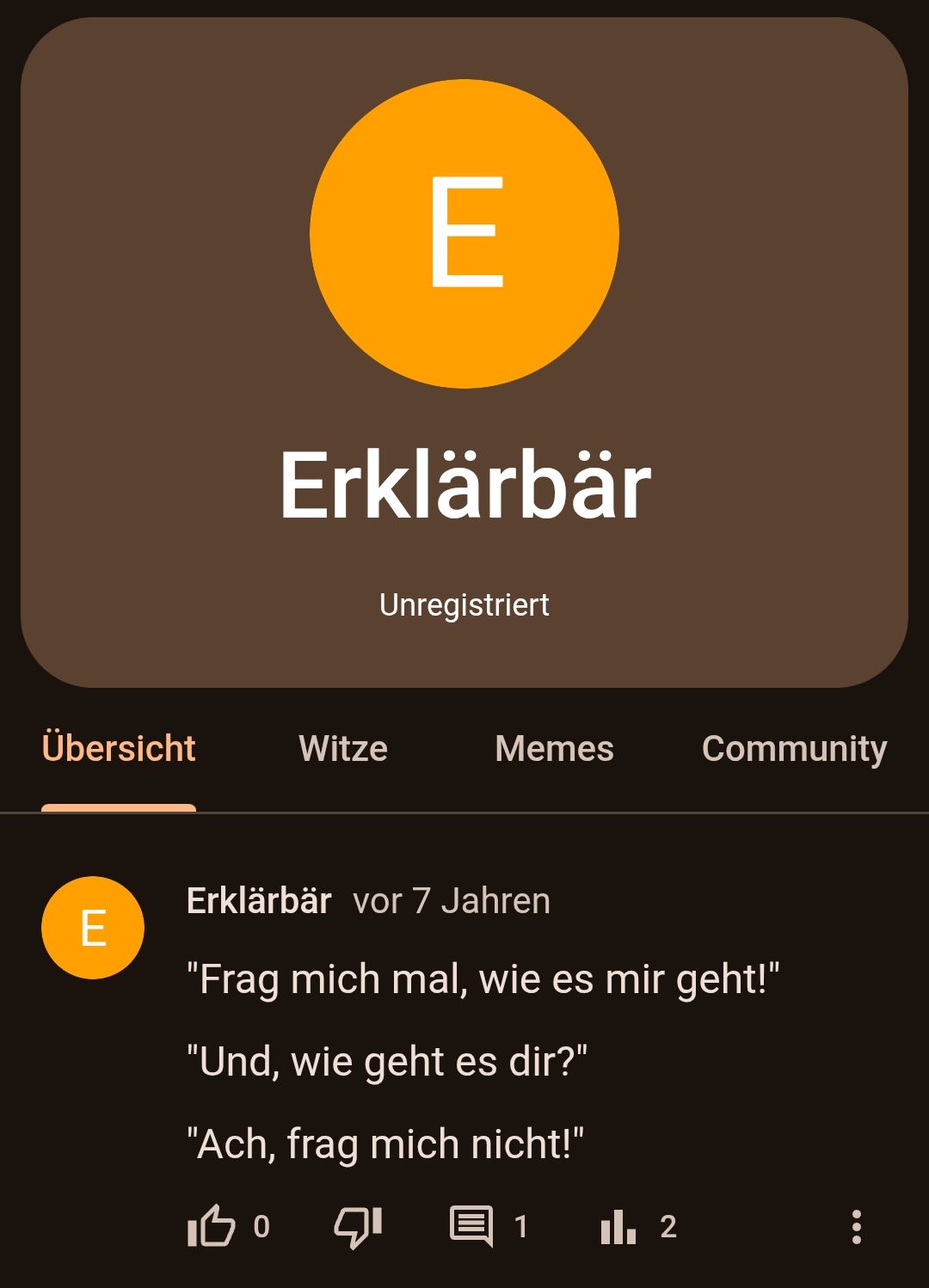Open the three-dot menu on the post

856,1226
